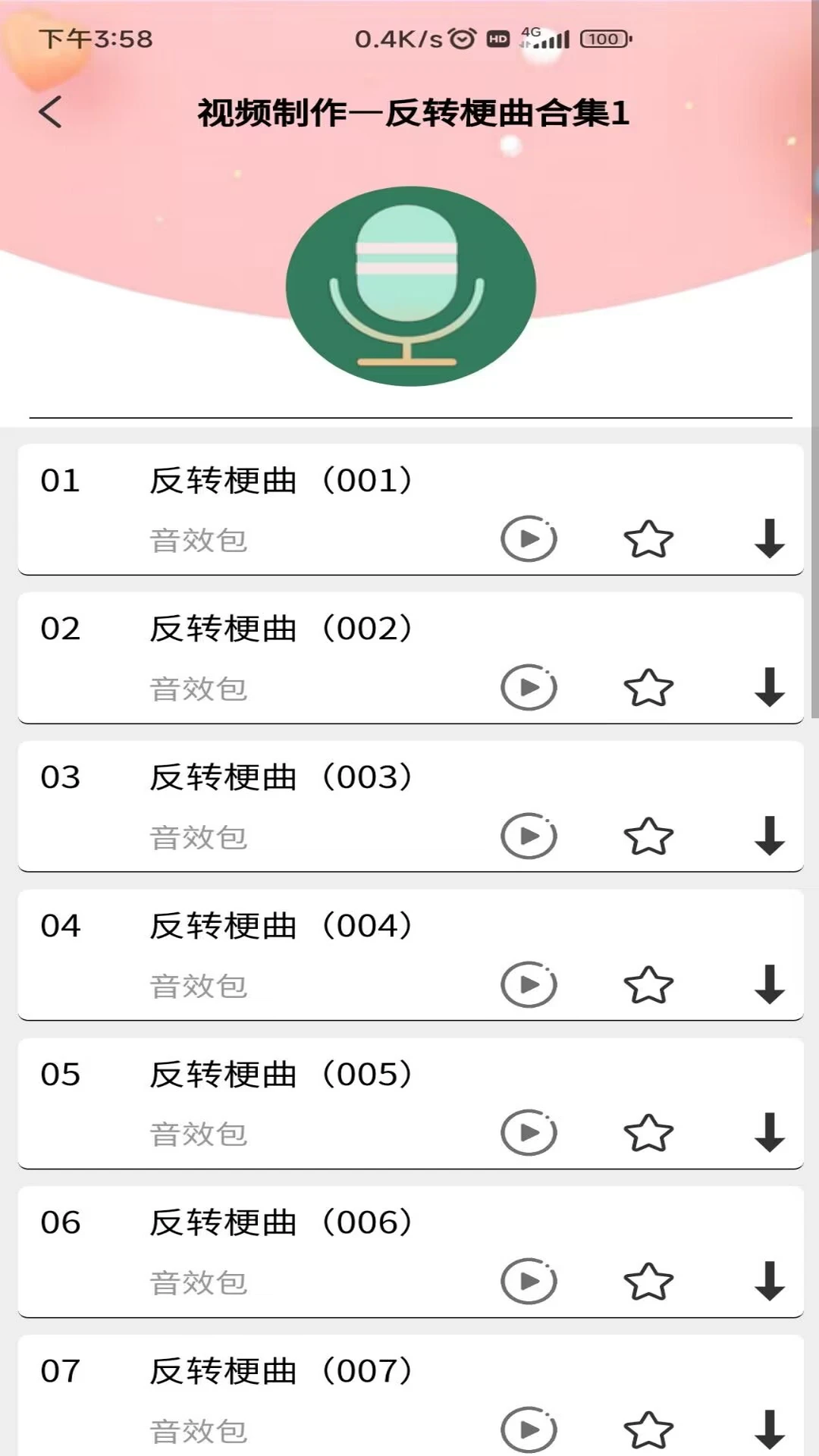
Task: Star 反转梗曲（006）as favorite
Action: (x=648, y=1282)
